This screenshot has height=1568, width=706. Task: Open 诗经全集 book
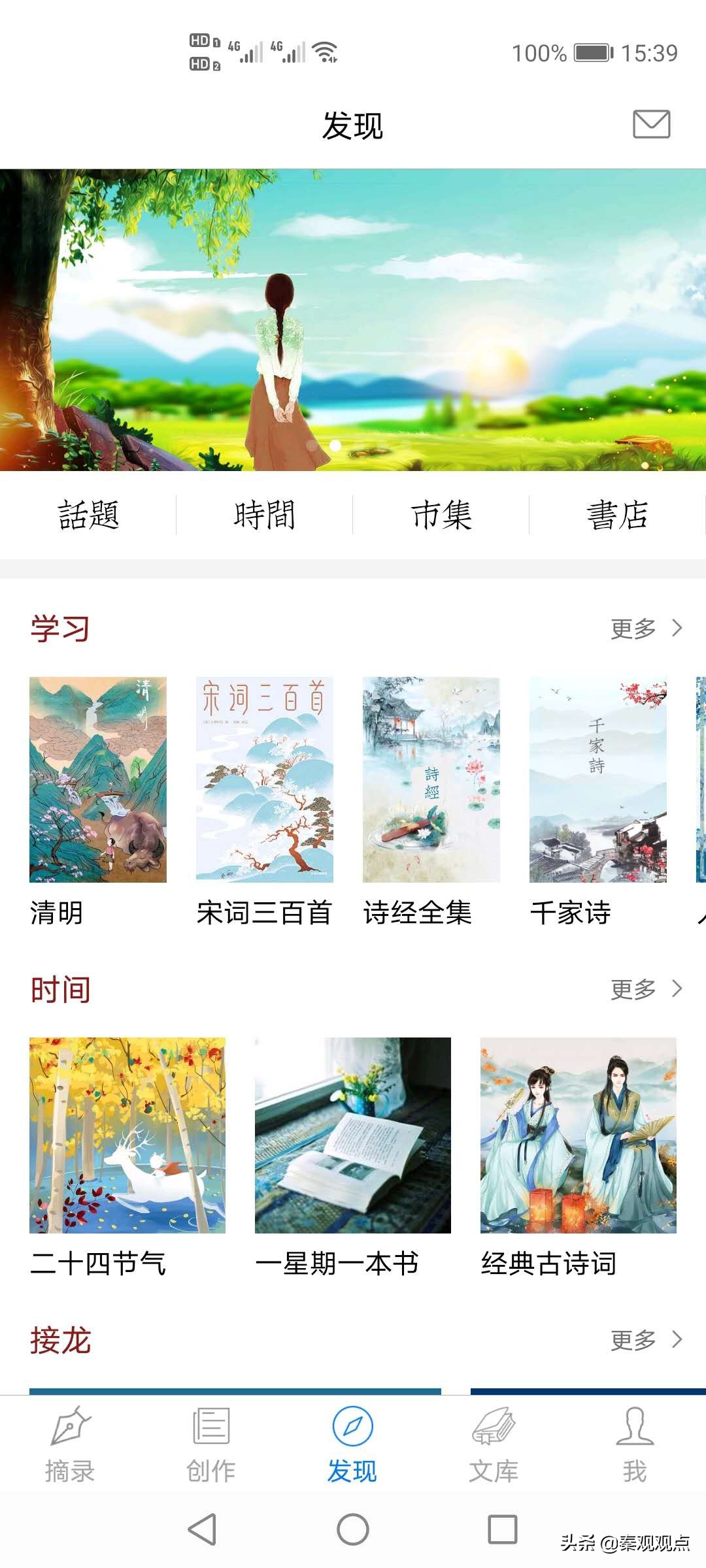(x=431, y=779)
